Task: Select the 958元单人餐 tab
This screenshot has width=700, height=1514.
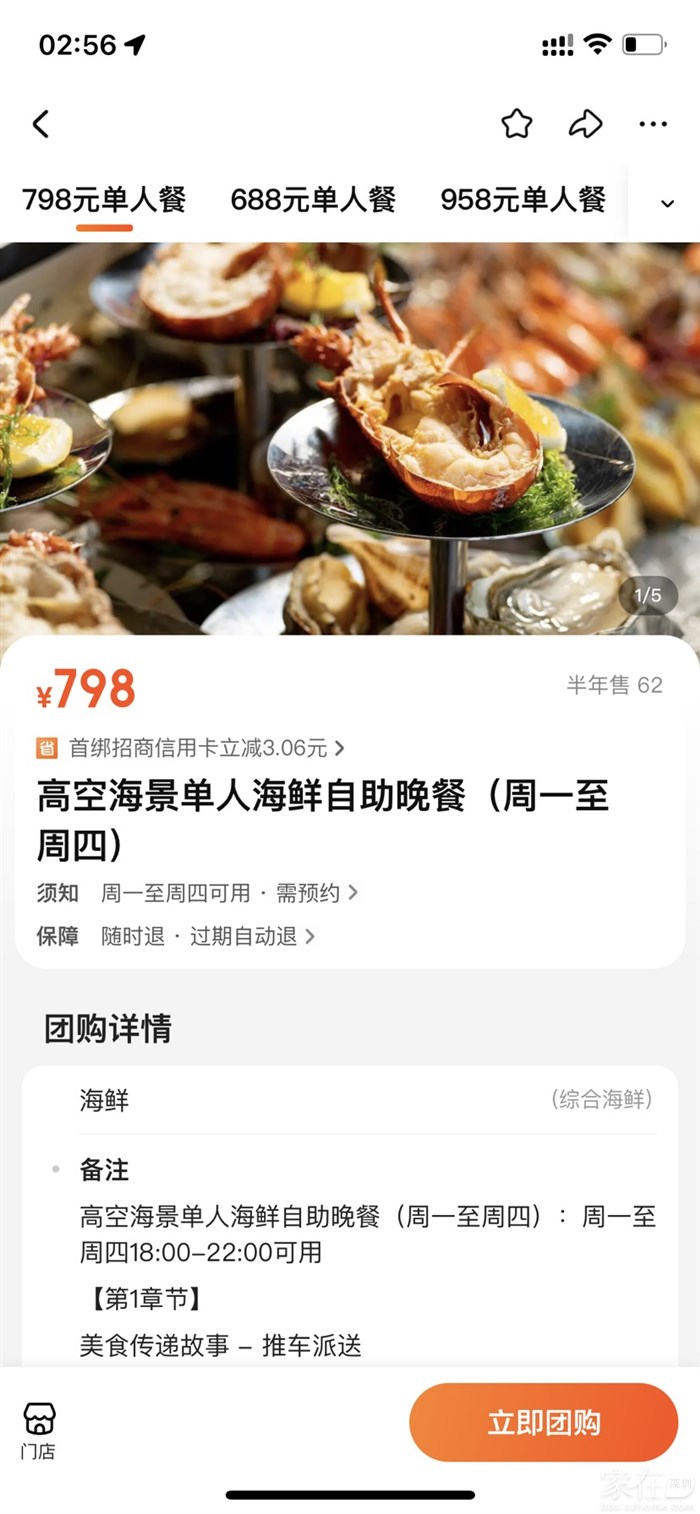Action: 523,200
